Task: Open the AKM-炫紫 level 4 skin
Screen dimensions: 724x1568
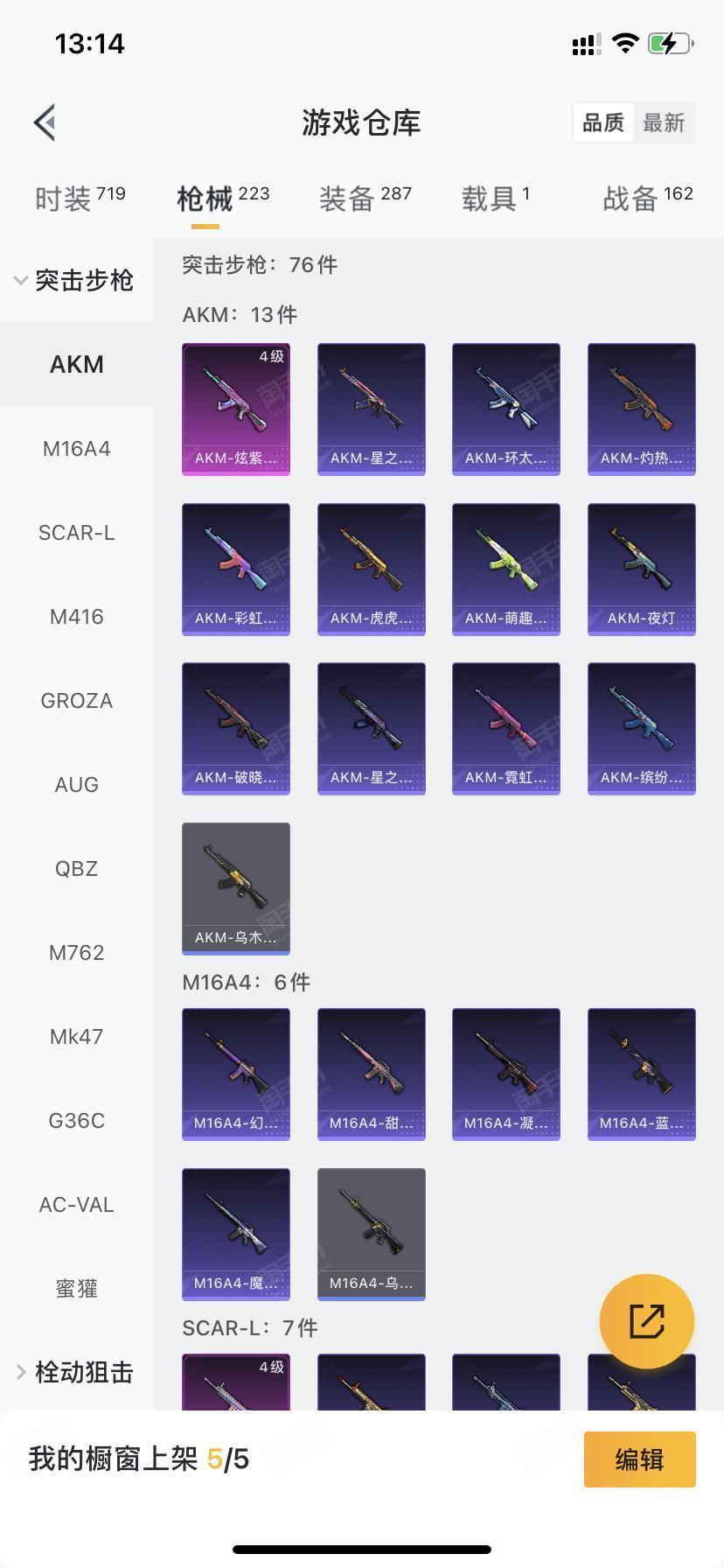Action: pos(236,409)
